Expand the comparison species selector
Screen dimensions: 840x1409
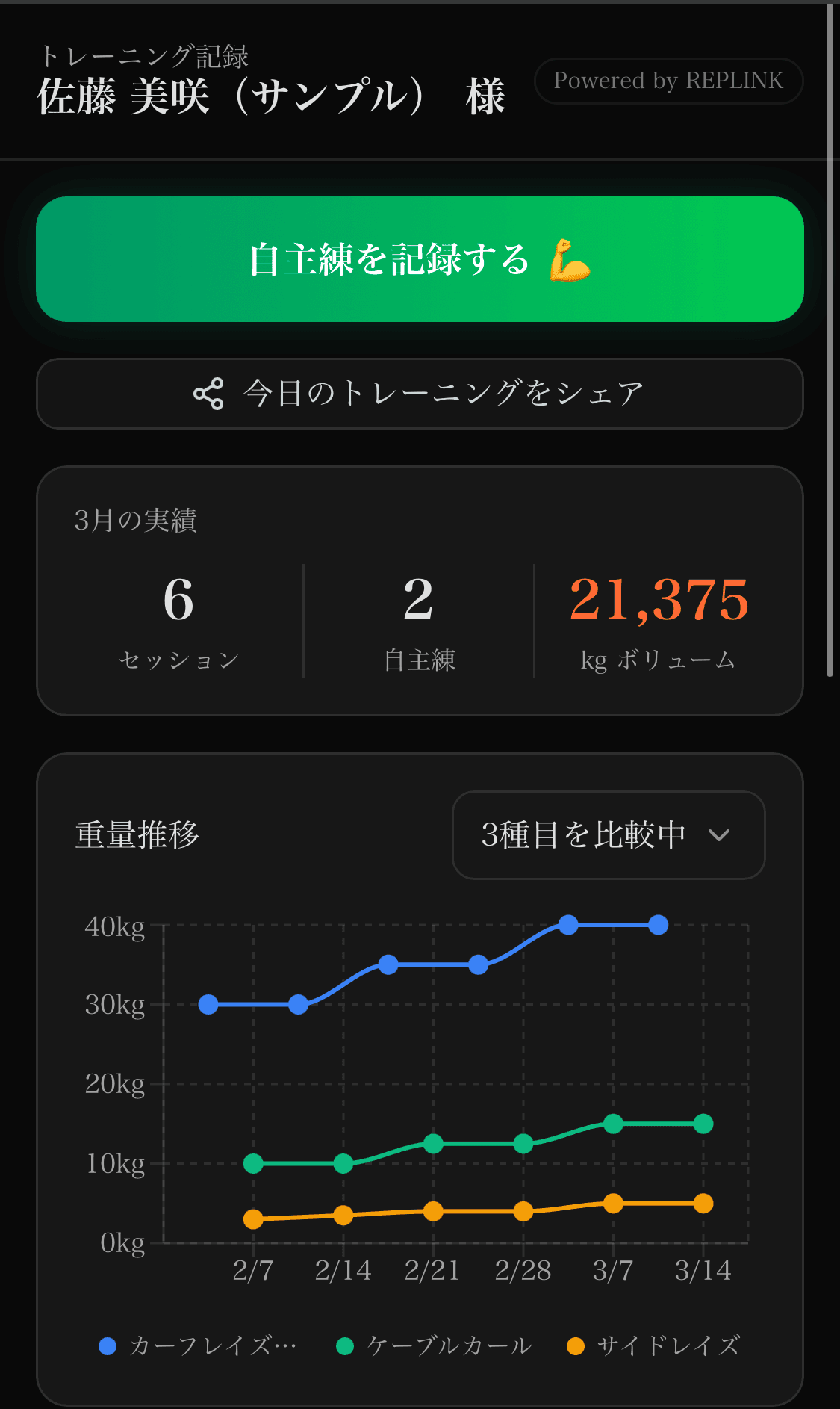[x=608, y=836]
